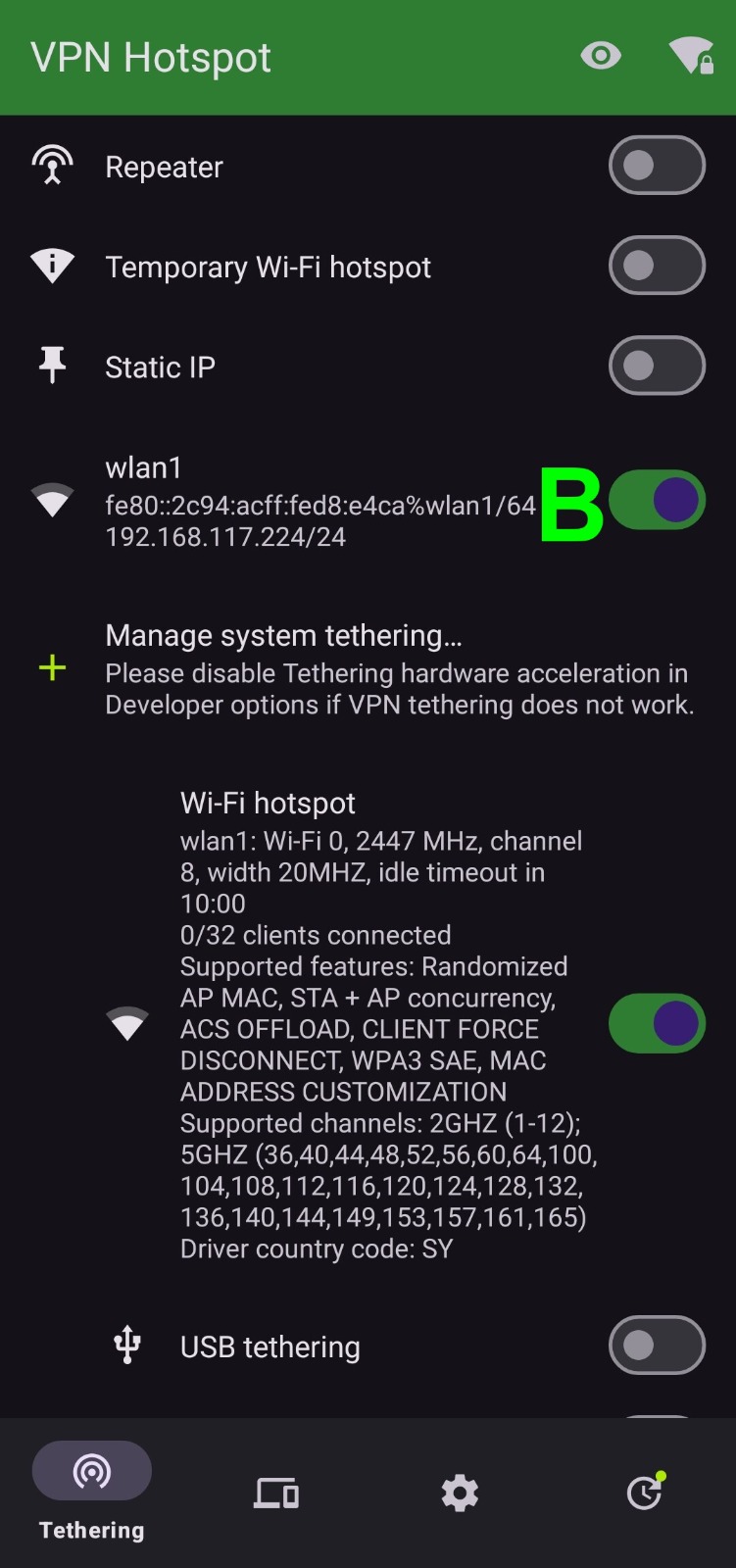The width and height of the screenshot is (736, 1568).
Task: Turn on Temporary Wi-Fi hotspot
Action: tap(657, 266)
